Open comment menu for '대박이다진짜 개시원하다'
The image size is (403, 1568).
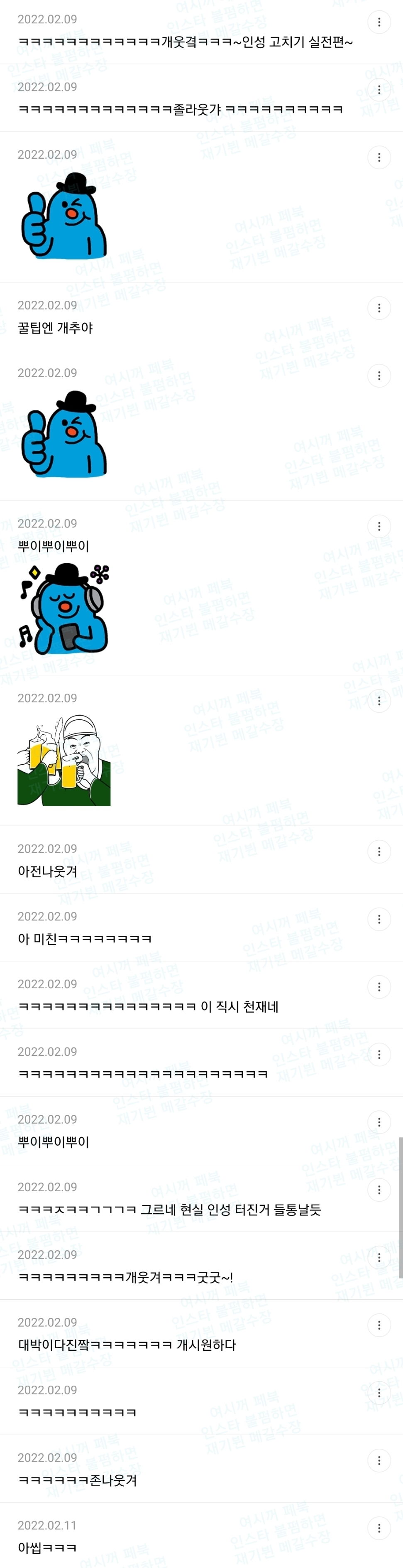coord(379,1325)
